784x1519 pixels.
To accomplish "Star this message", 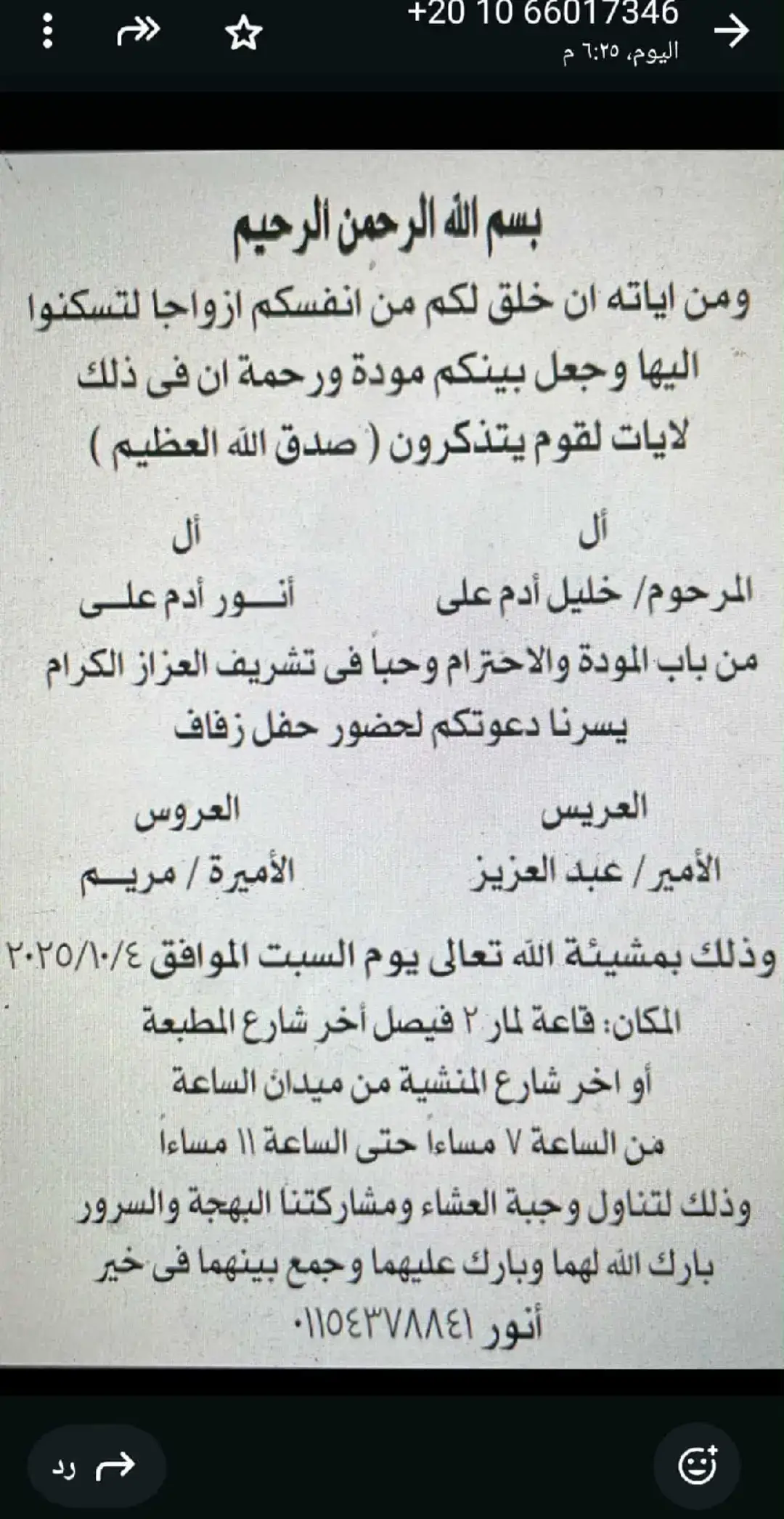I will (x=243, y=33).
